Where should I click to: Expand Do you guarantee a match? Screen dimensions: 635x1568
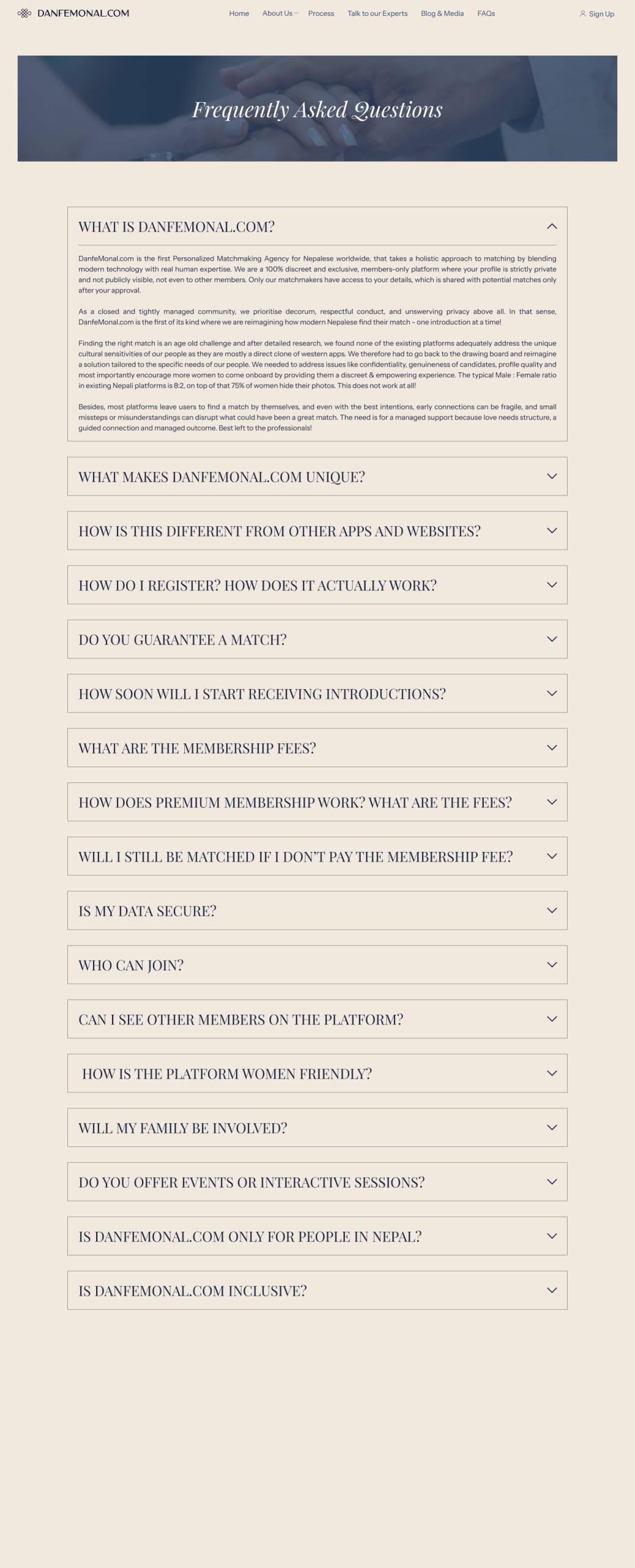pos(317,639)
